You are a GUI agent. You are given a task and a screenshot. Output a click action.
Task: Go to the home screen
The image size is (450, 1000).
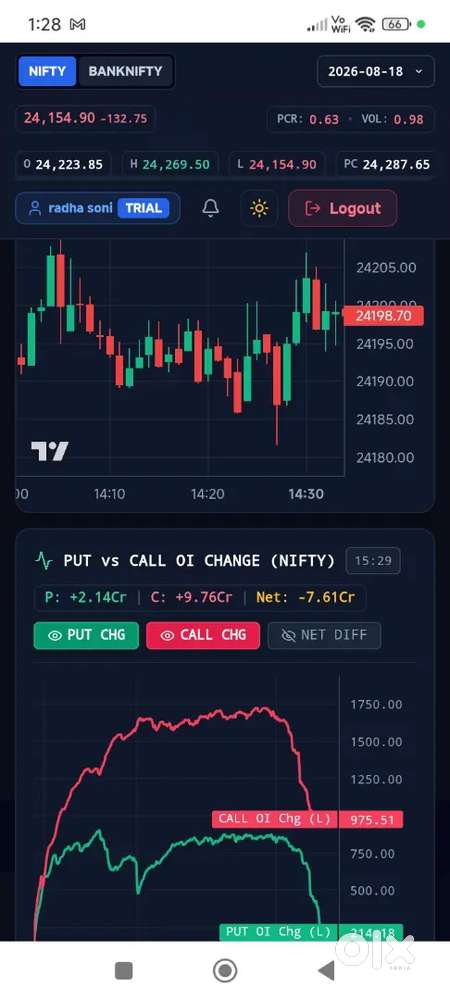point(224,971)
